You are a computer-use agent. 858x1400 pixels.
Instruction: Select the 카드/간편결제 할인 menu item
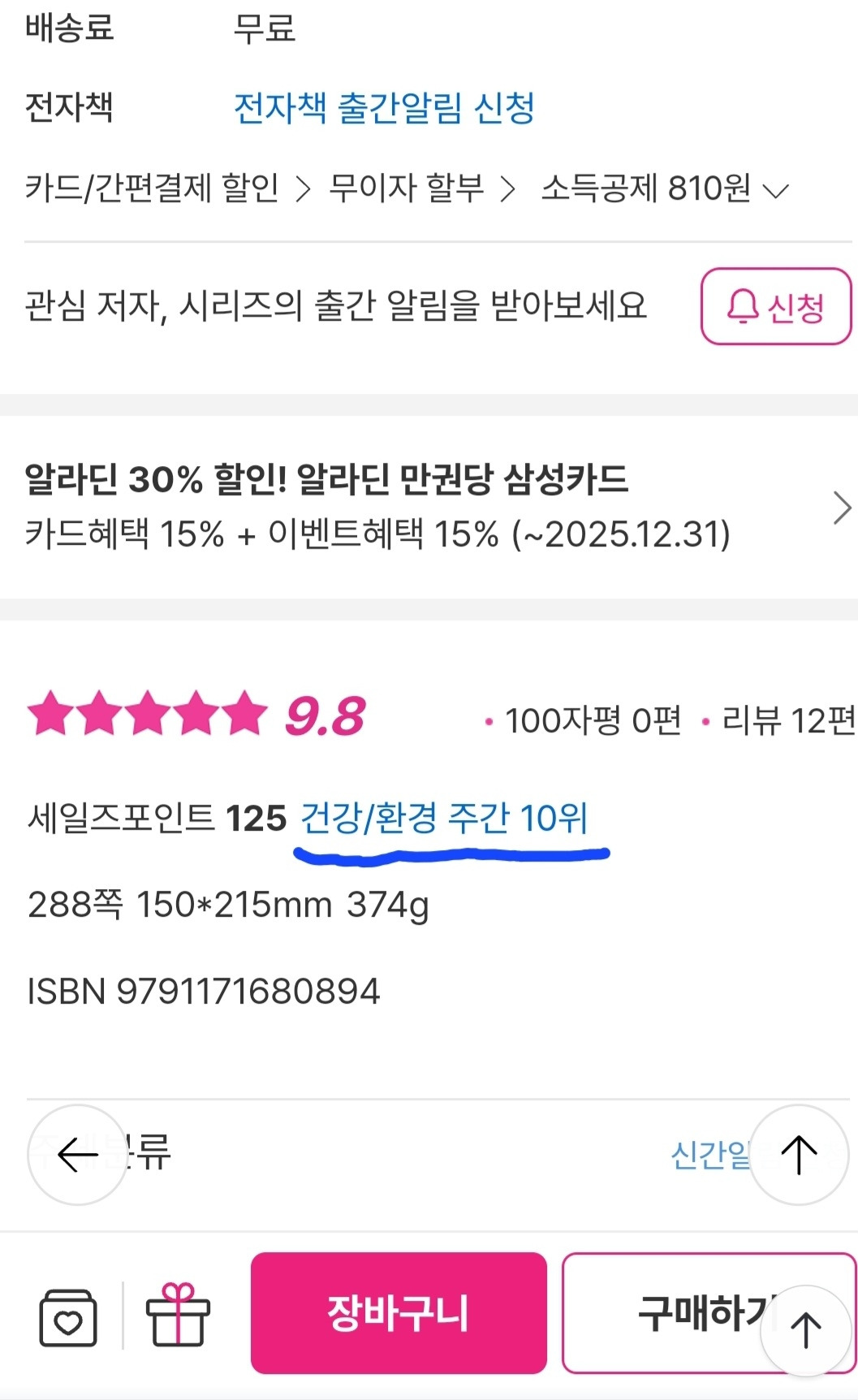(150, 188)
